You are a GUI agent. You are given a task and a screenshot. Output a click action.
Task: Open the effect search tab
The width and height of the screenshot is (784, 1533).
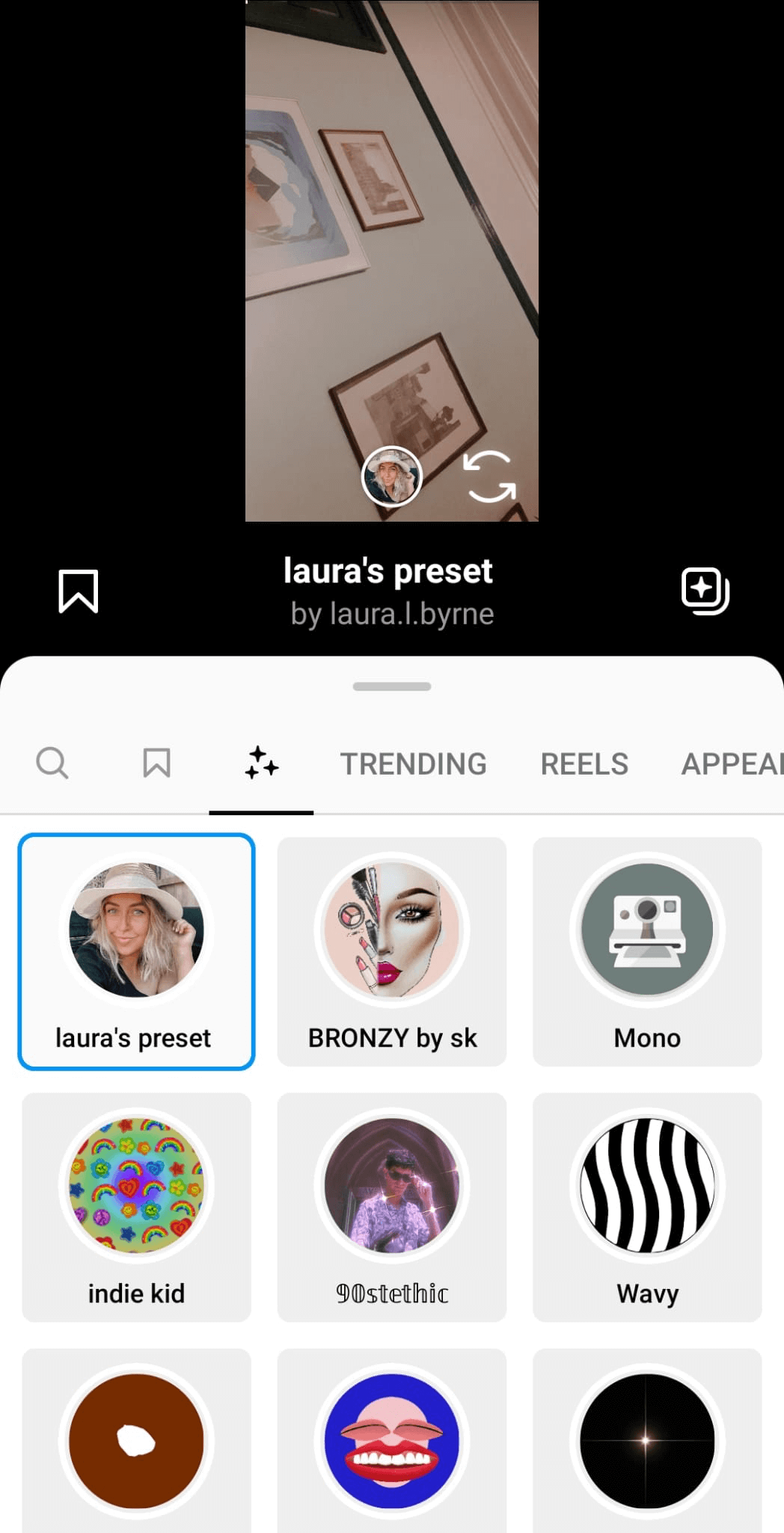coord(52,764)
